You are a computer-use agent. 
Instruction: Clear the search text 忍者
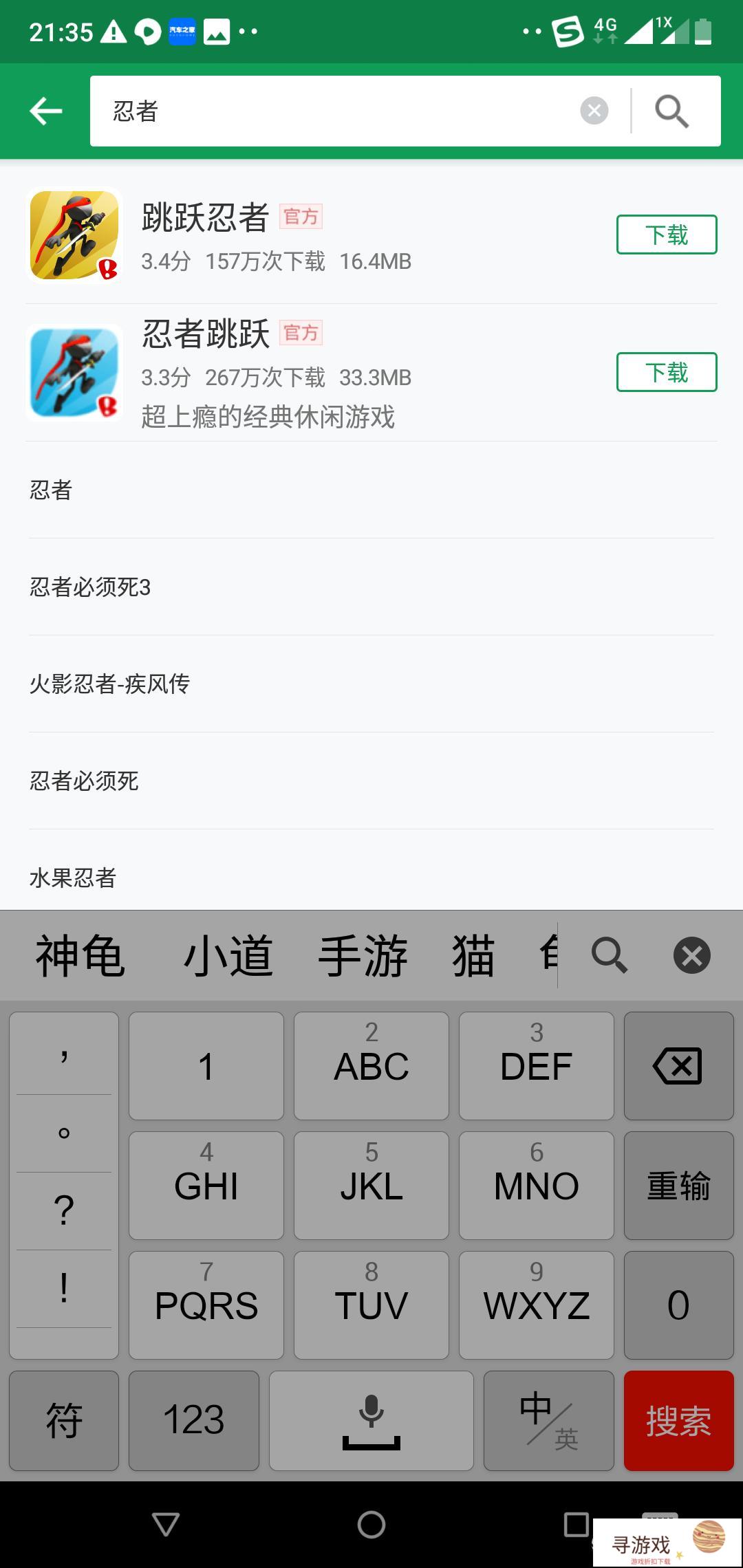594,111
